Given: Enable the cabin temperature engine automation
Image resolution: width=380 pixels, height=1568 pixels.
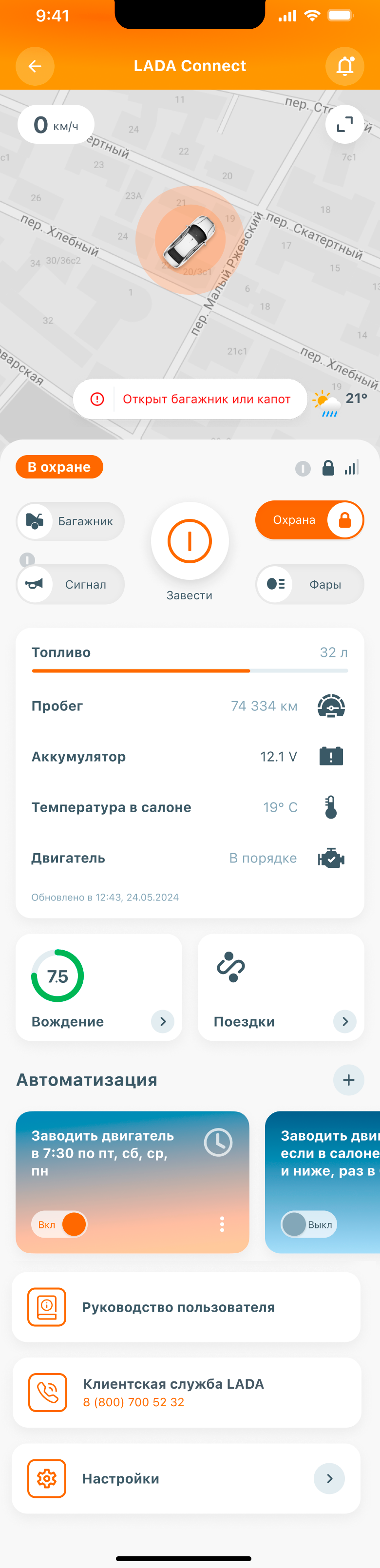Looking at the screenshot, I should [x=309, y=1224].
